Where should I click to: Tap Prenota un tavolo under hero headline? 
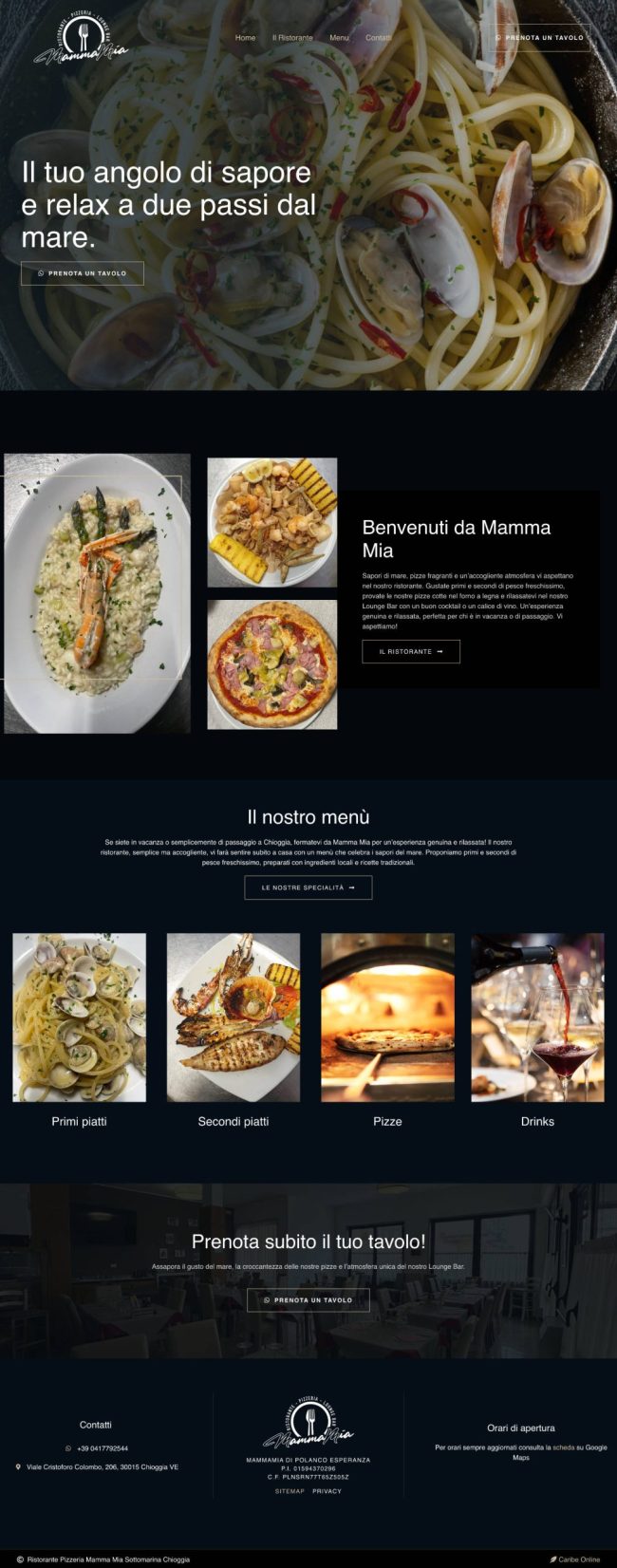[x=83, y=273]
